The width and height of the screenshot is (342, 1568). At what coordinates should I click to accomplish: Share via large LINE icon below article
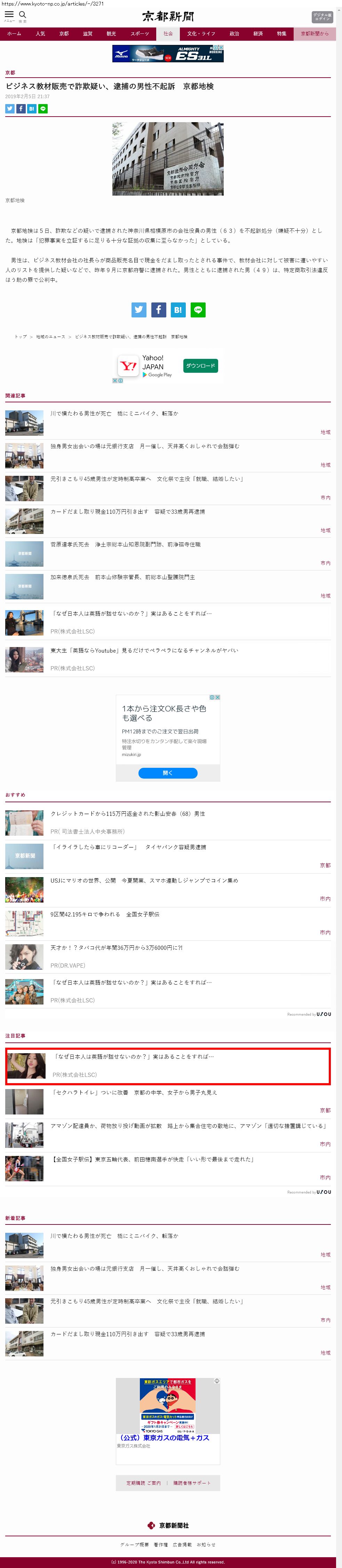[198, 310]
